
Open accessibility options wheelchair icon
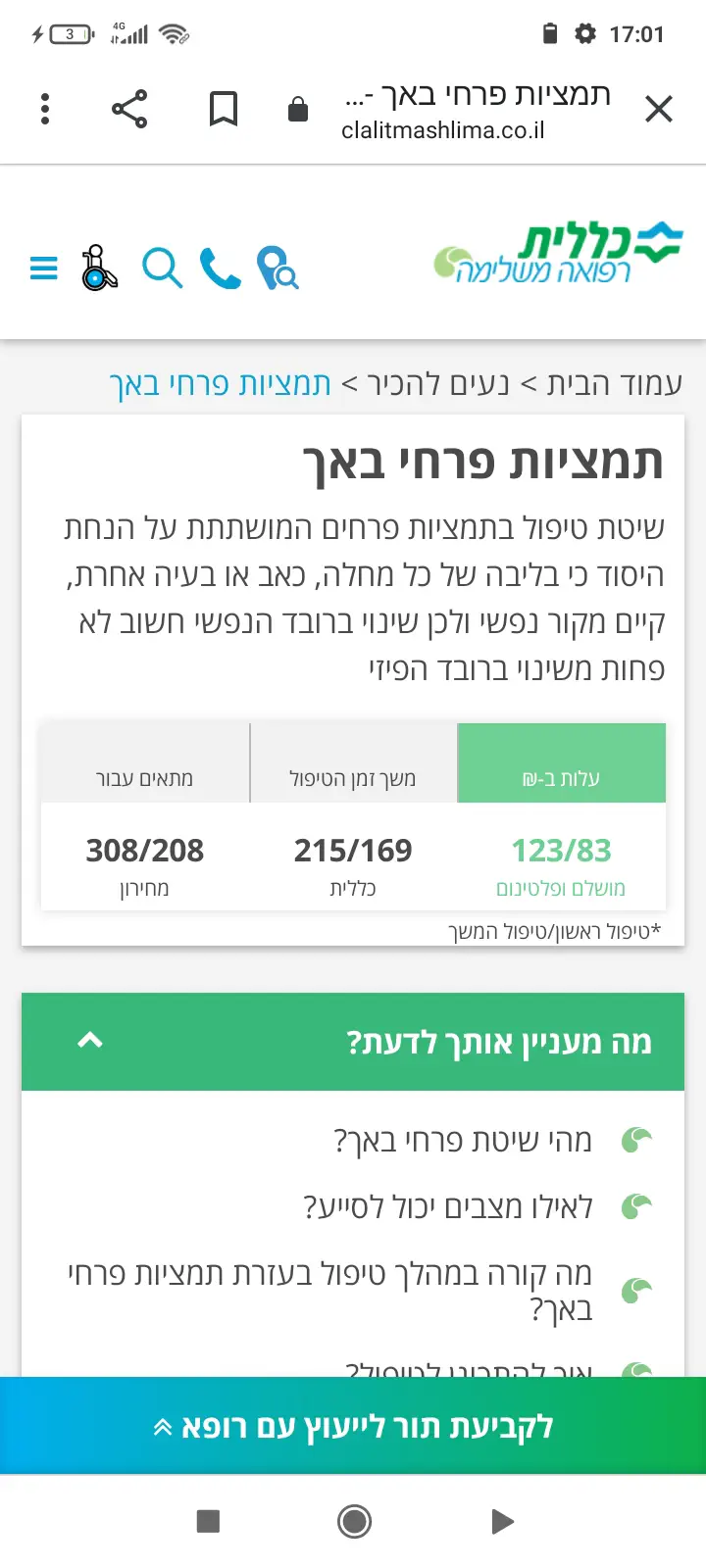(99, 268)
